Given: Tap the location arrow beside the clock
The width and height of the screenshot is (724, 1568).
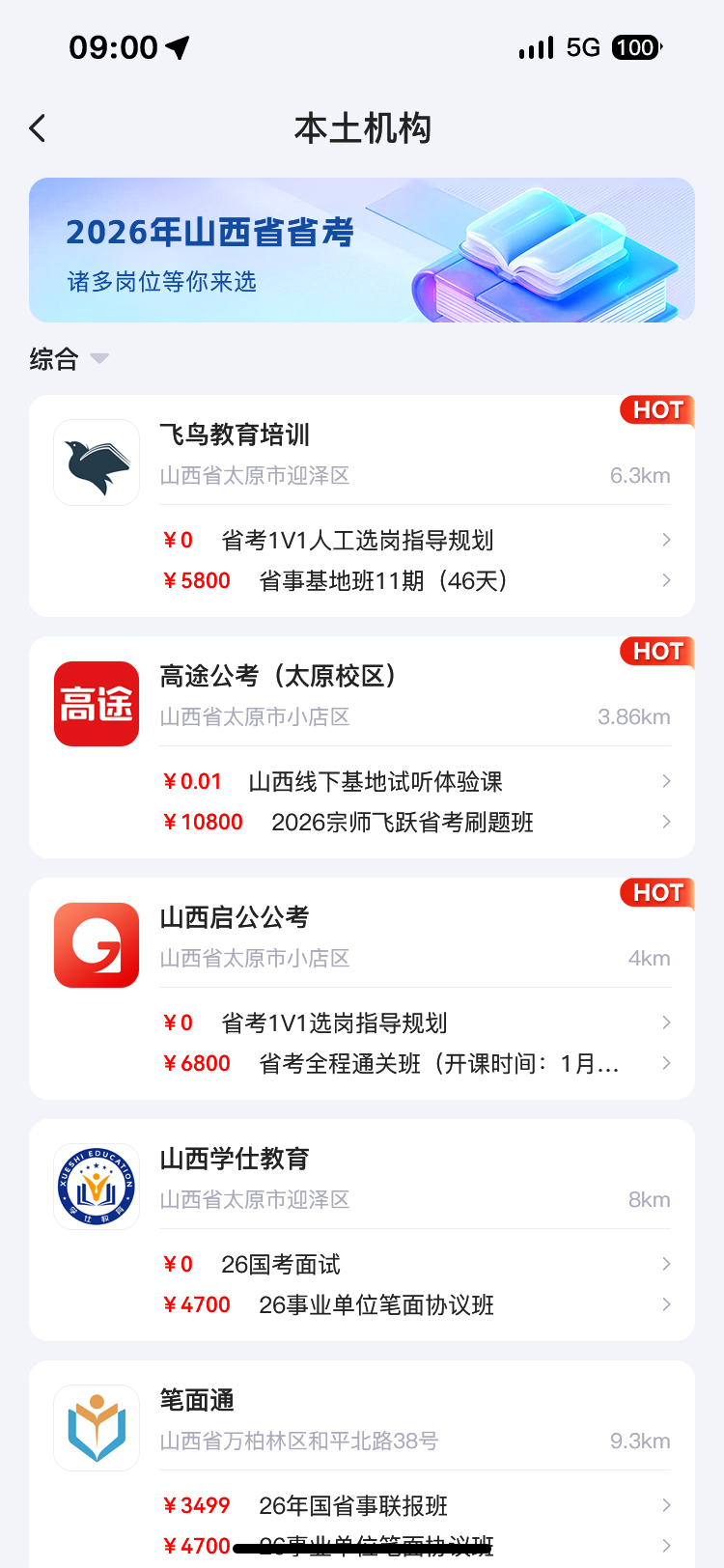Looking at the screenshot, I should tap(172, 44).
